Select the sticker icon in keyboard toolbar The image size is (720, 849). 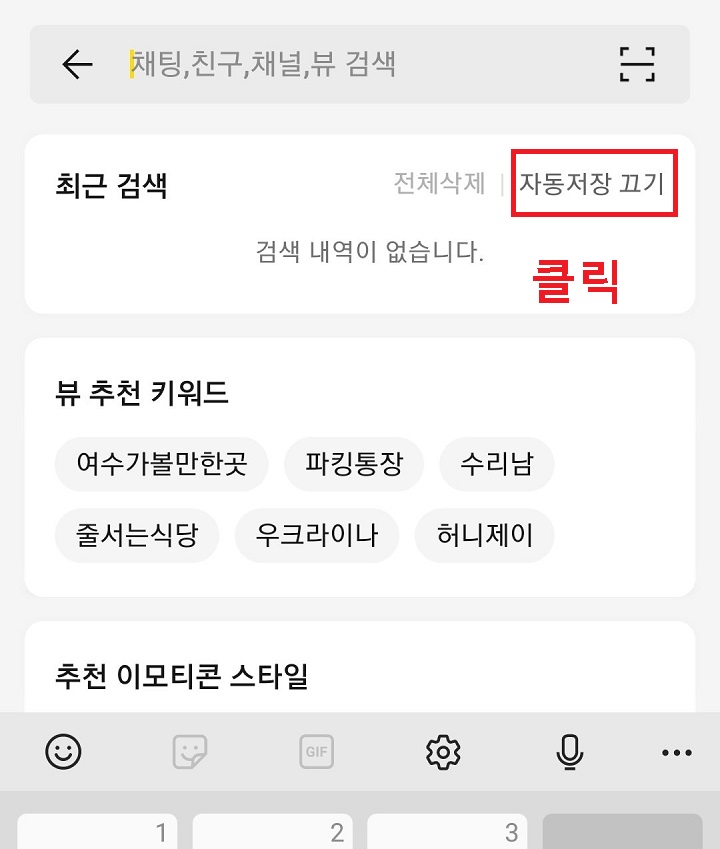[191, 751]
